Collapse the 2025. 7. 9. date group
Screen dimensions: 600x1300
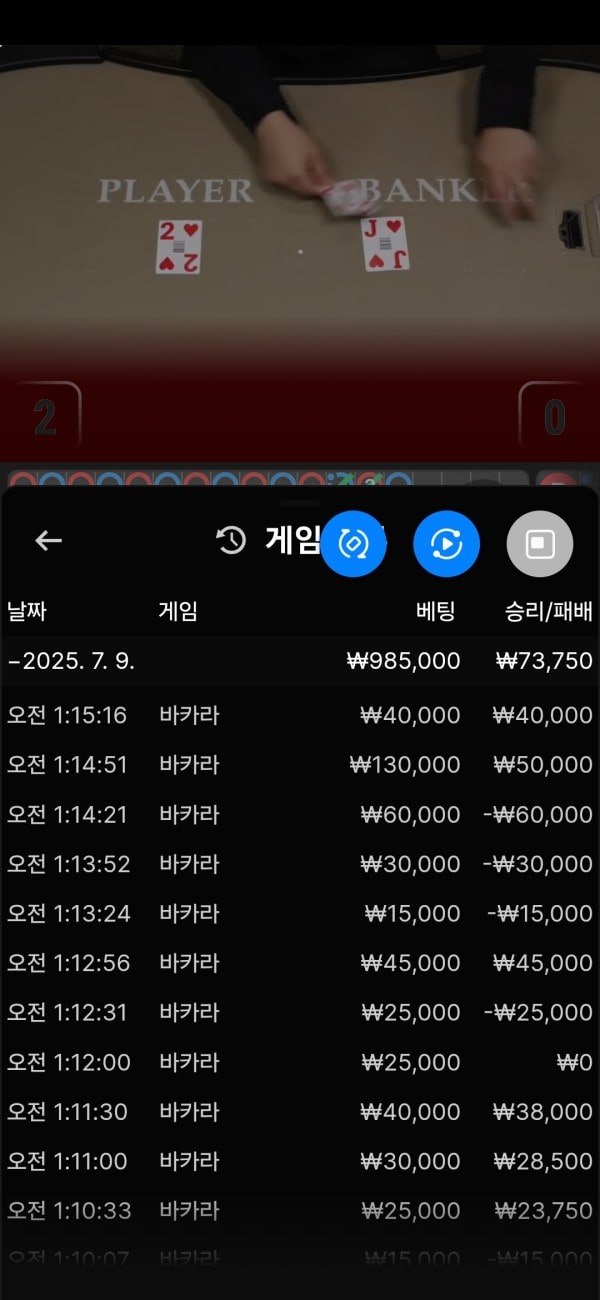click(x=70, y=661)
